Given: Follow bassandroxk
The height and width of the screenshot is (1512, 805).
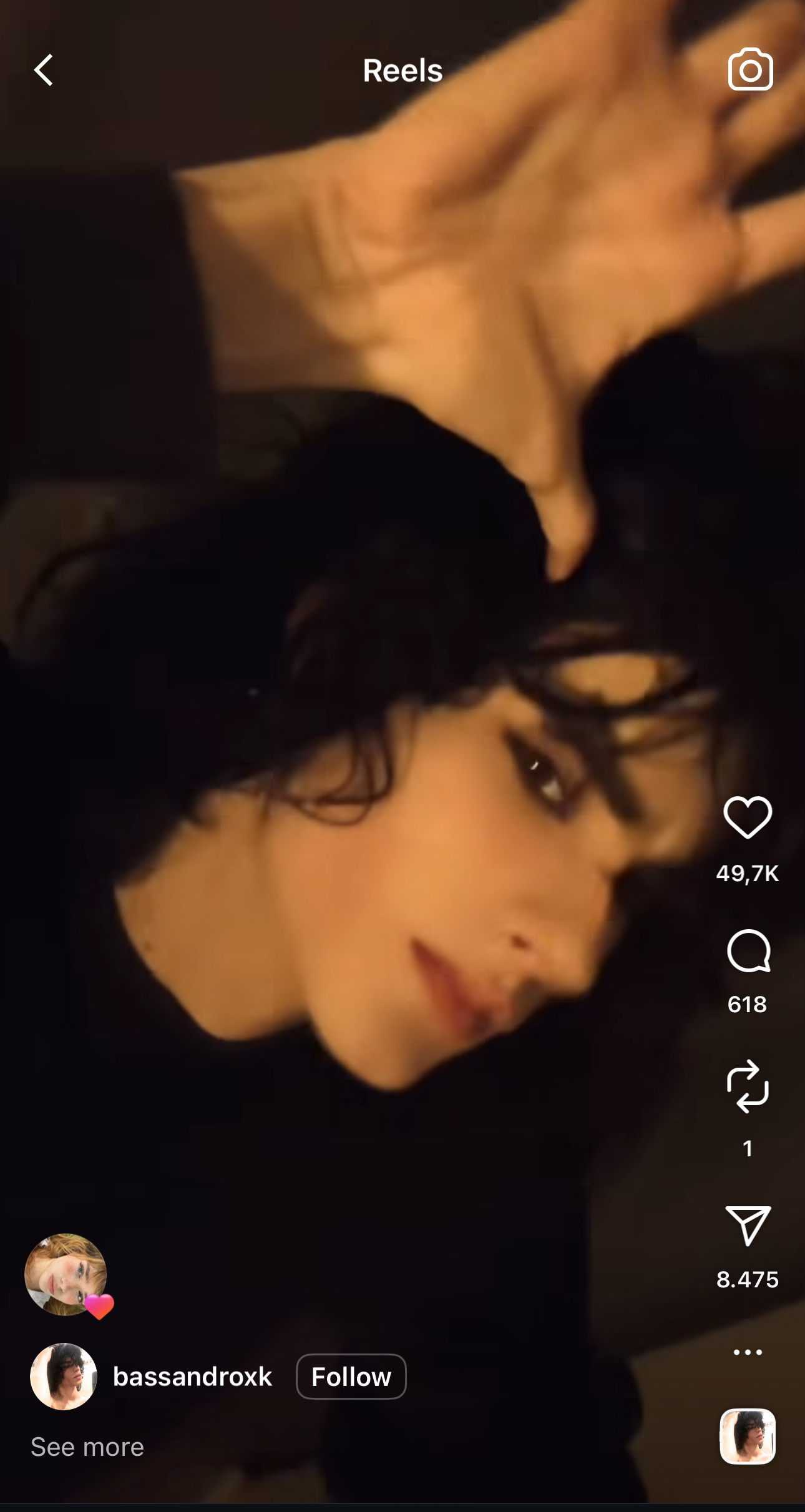Looking at the screenshot, I should click(351, 1377).
